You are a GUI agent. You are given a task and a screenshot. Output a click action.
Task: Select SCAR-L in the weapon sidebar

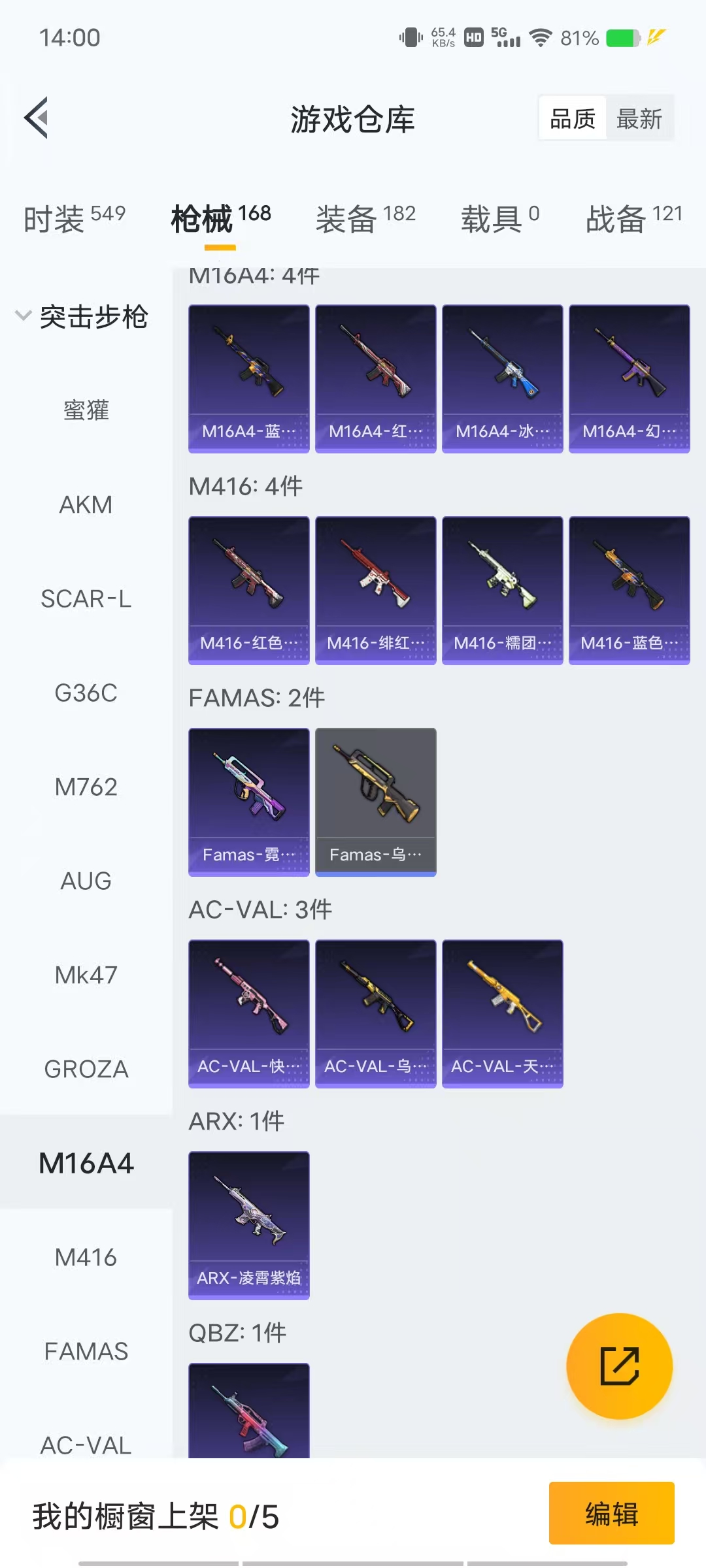(86, 599)
